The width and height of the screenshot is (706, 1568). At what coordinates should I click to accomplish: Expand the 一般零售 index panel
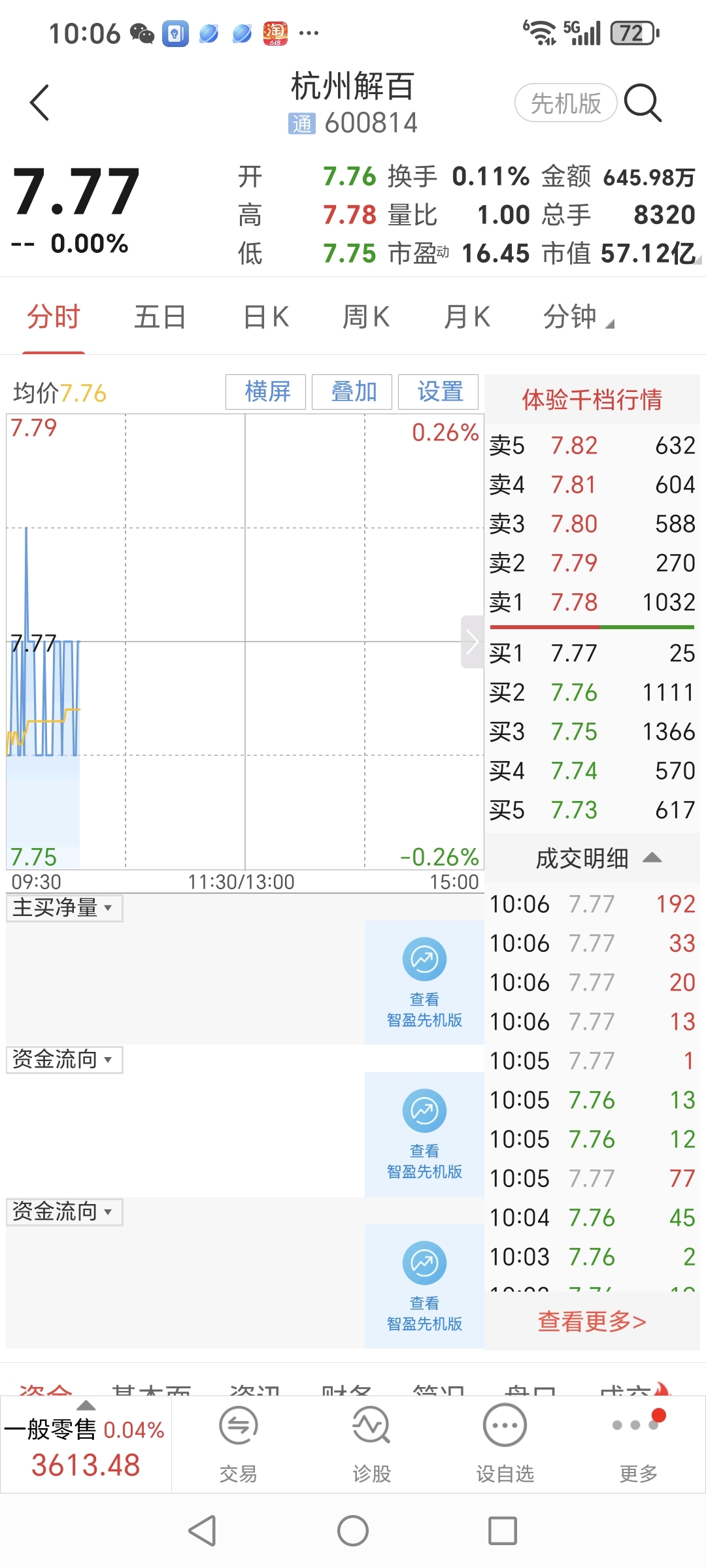pos(86,1445)
